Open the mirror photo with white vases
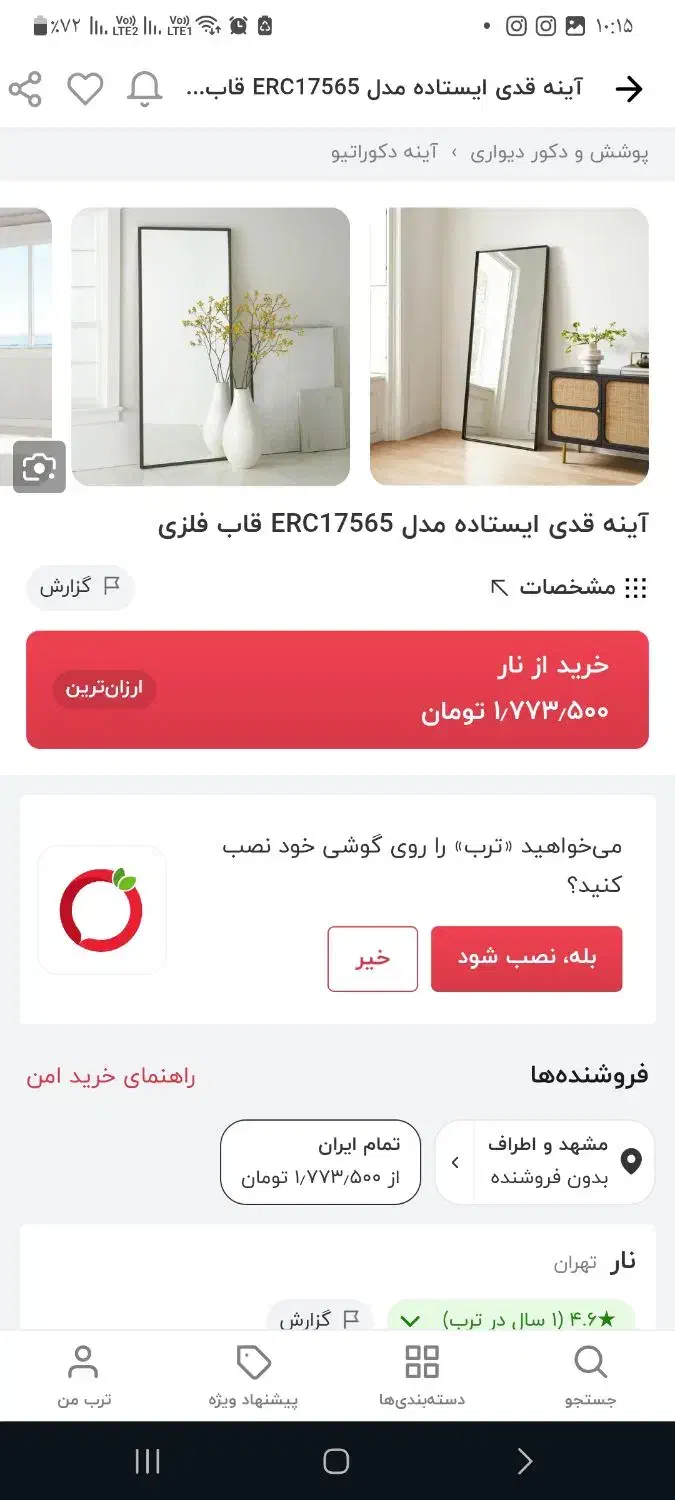 [211, 346]
